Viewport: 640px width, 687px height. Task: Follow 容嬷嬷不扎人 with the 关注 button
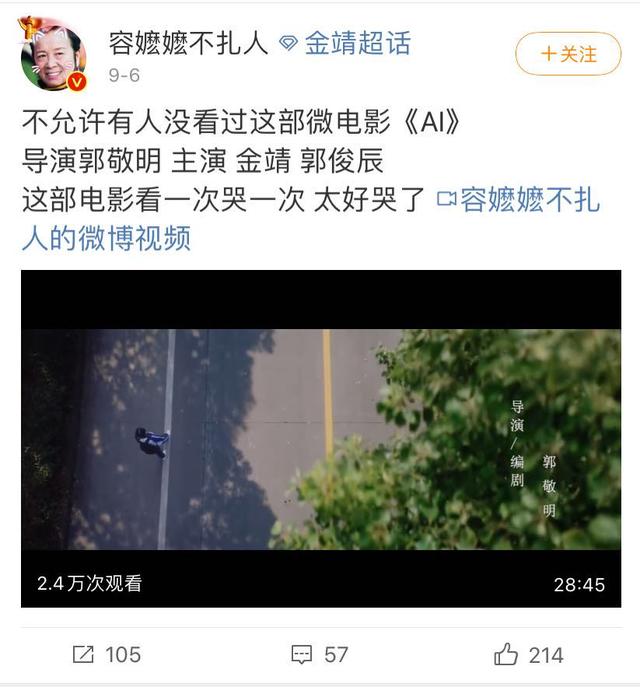tap(568, 54)
